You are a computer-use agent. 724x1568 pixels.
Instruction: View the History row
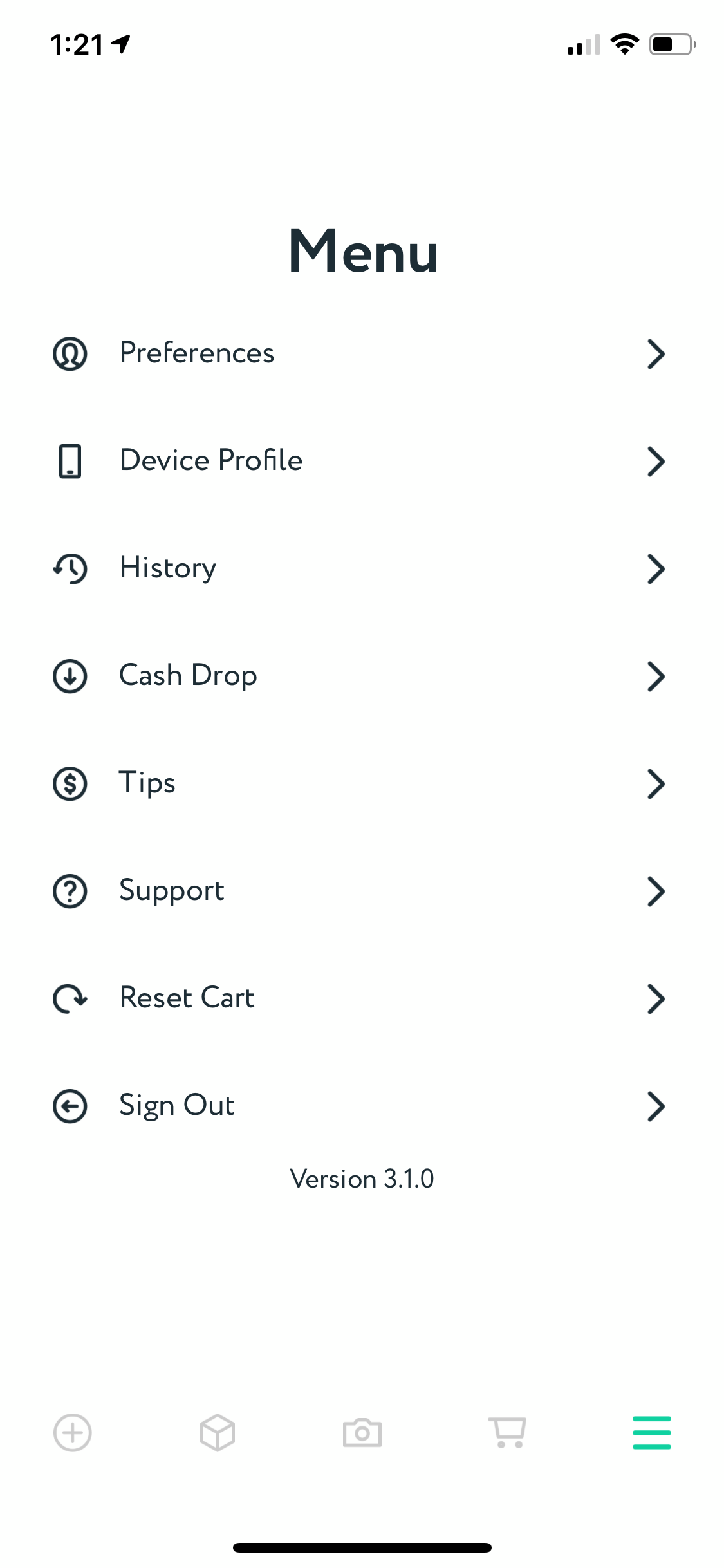pos(168,568)
